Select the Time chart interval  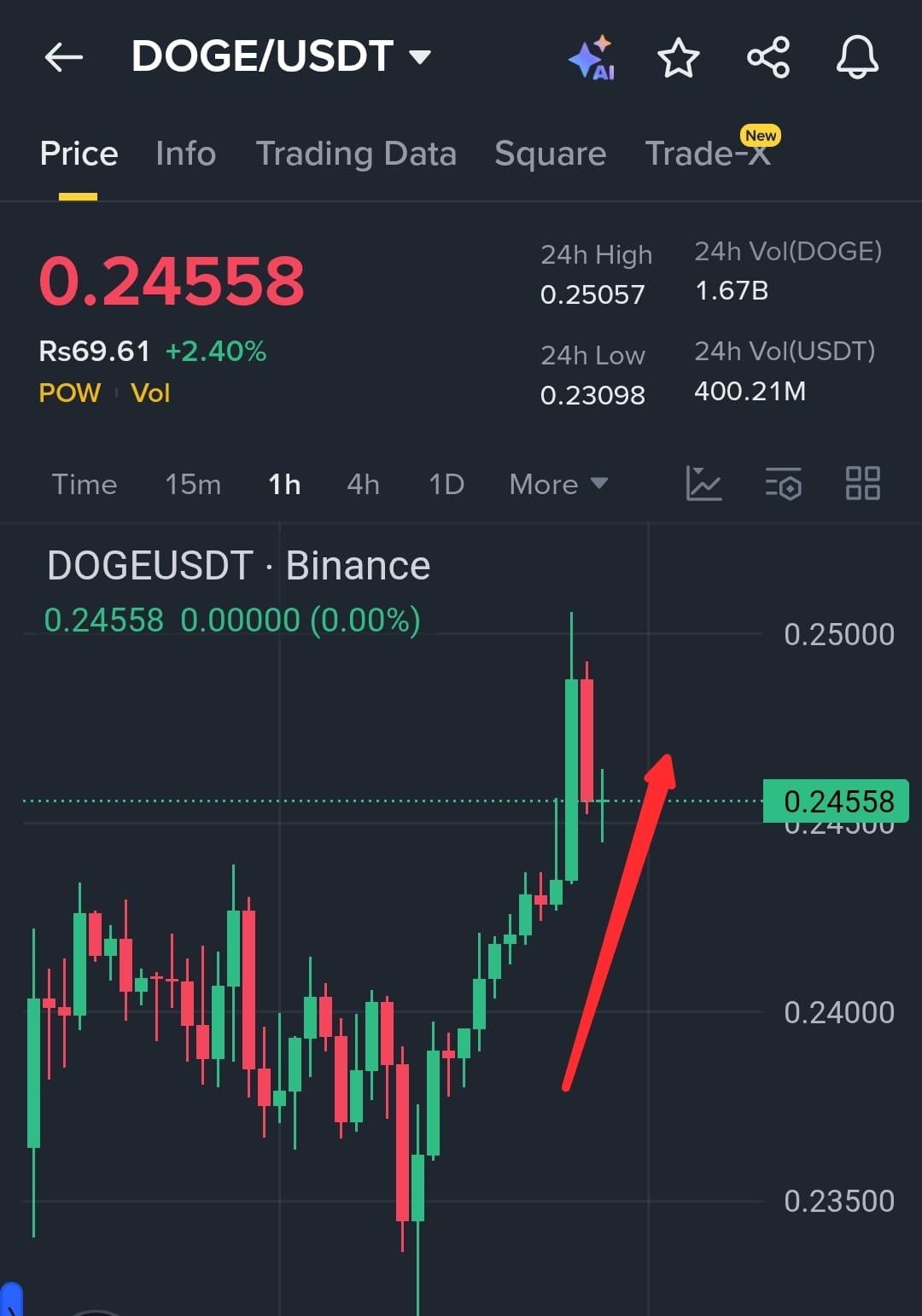pos(85,485)
